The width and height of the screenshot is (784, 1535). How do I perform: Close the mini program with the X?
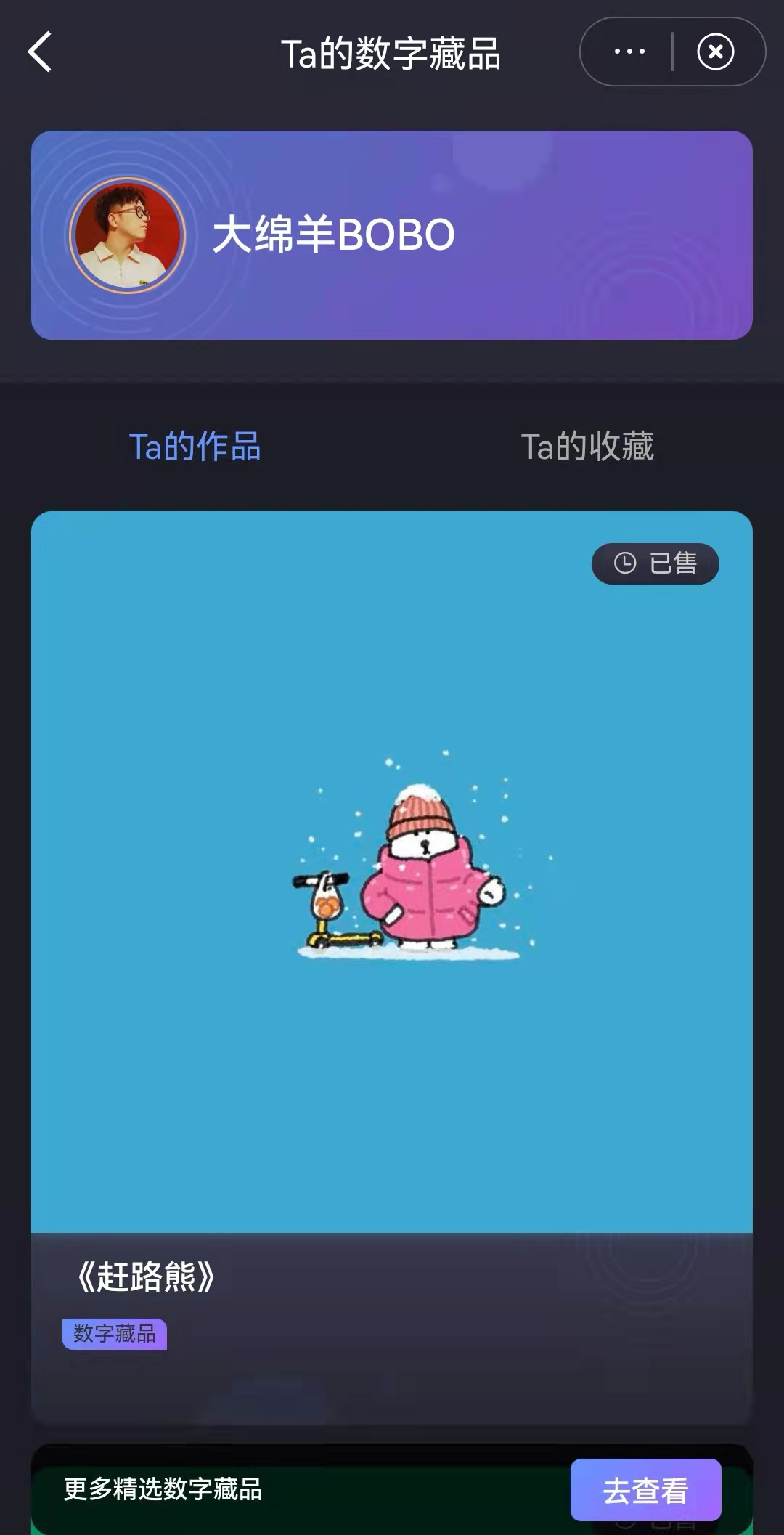click(715, 52)
